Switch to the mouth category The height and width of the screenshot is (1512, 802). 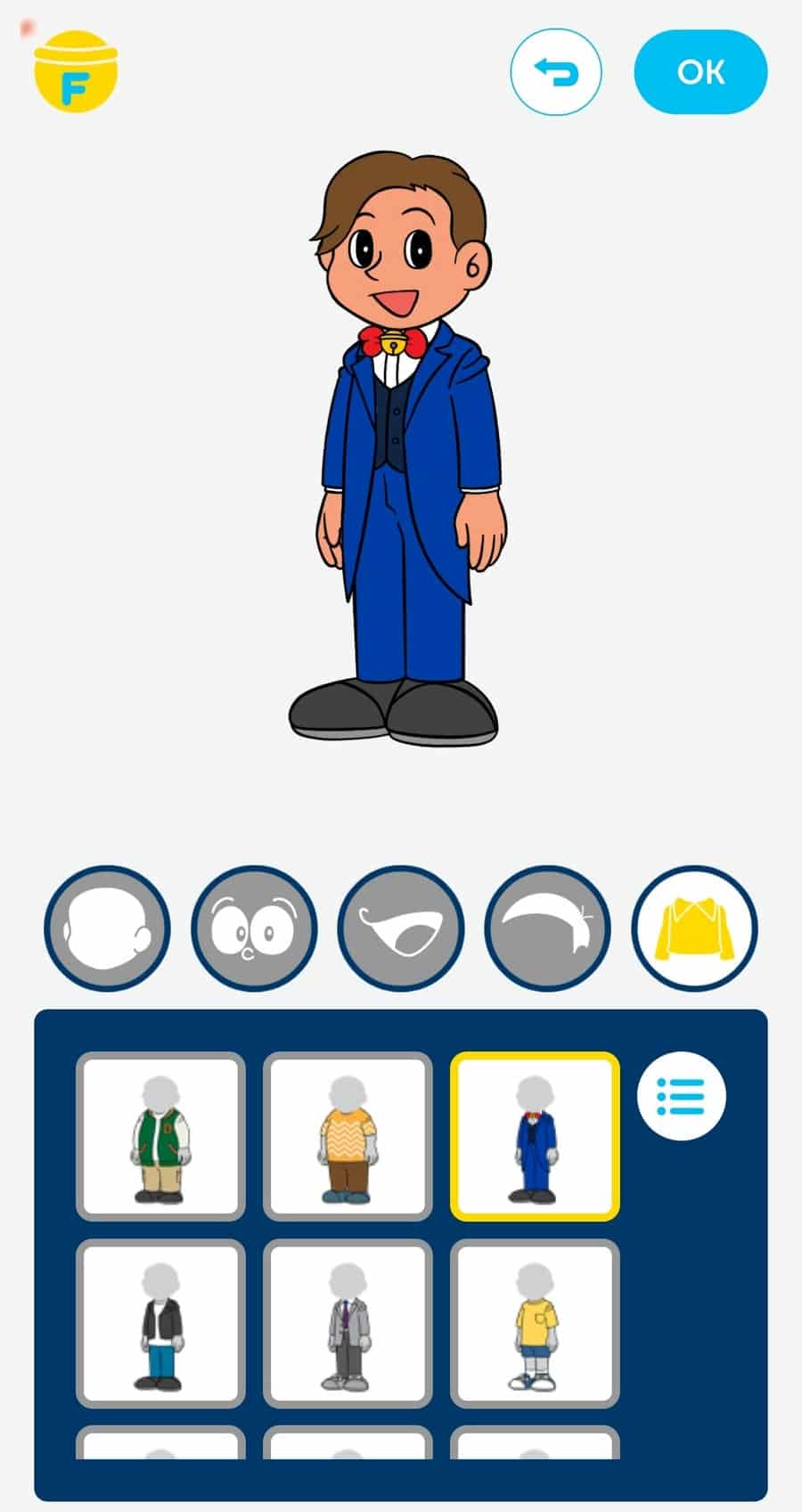click(401, 928)
